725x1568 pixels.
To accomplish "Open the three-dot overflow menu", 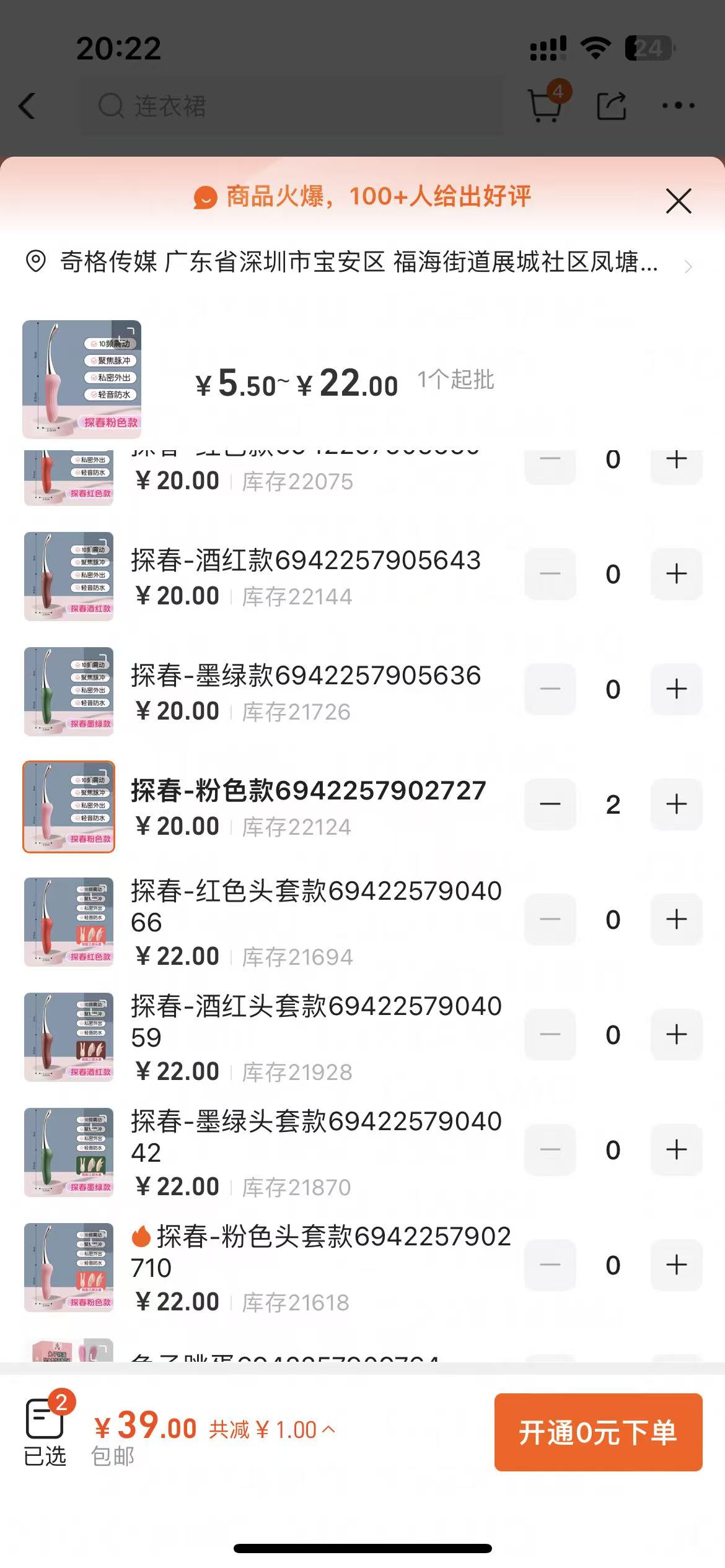I will coord(678,106).
